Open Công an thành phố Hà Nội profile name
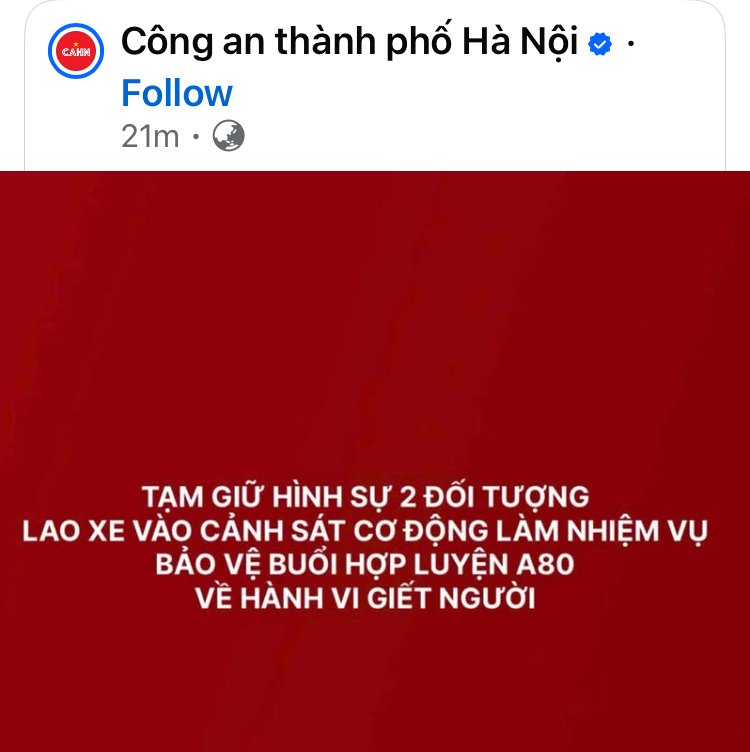 (x=350, y=43)
